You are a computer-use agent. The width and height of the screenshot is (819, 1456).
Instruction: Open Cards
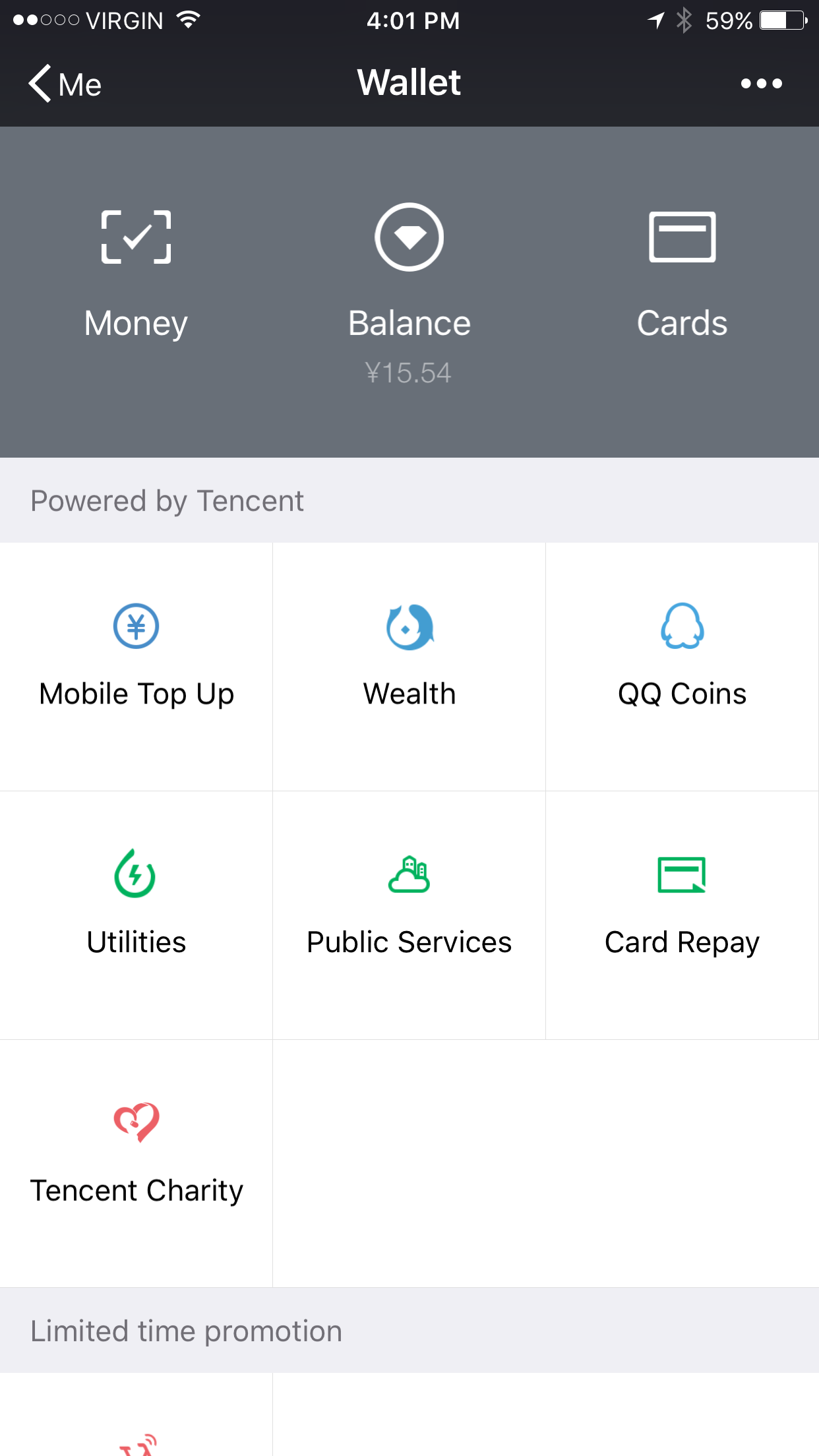coord(682,274)
